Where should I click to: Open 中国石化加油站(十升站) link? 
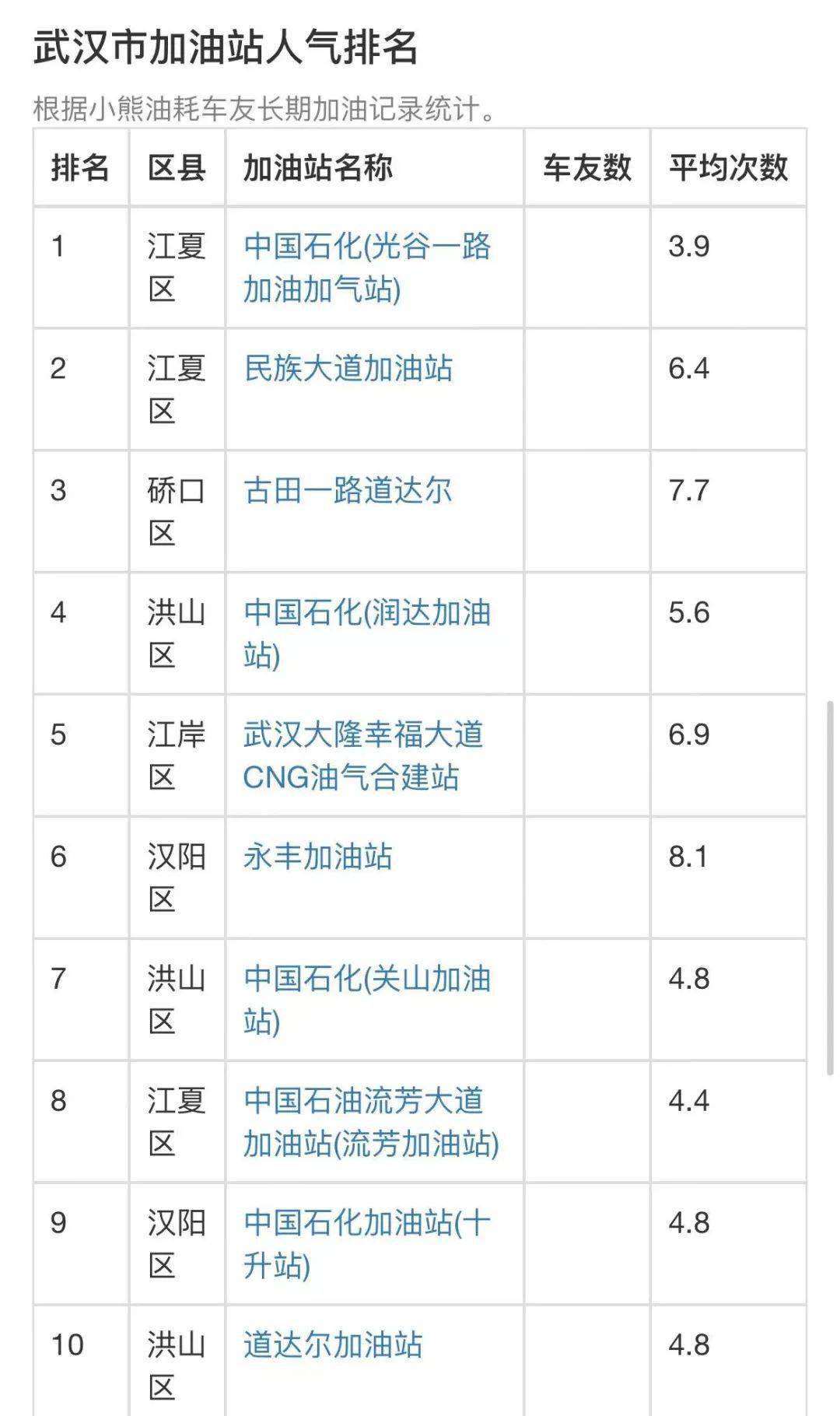click(367, 1223)
